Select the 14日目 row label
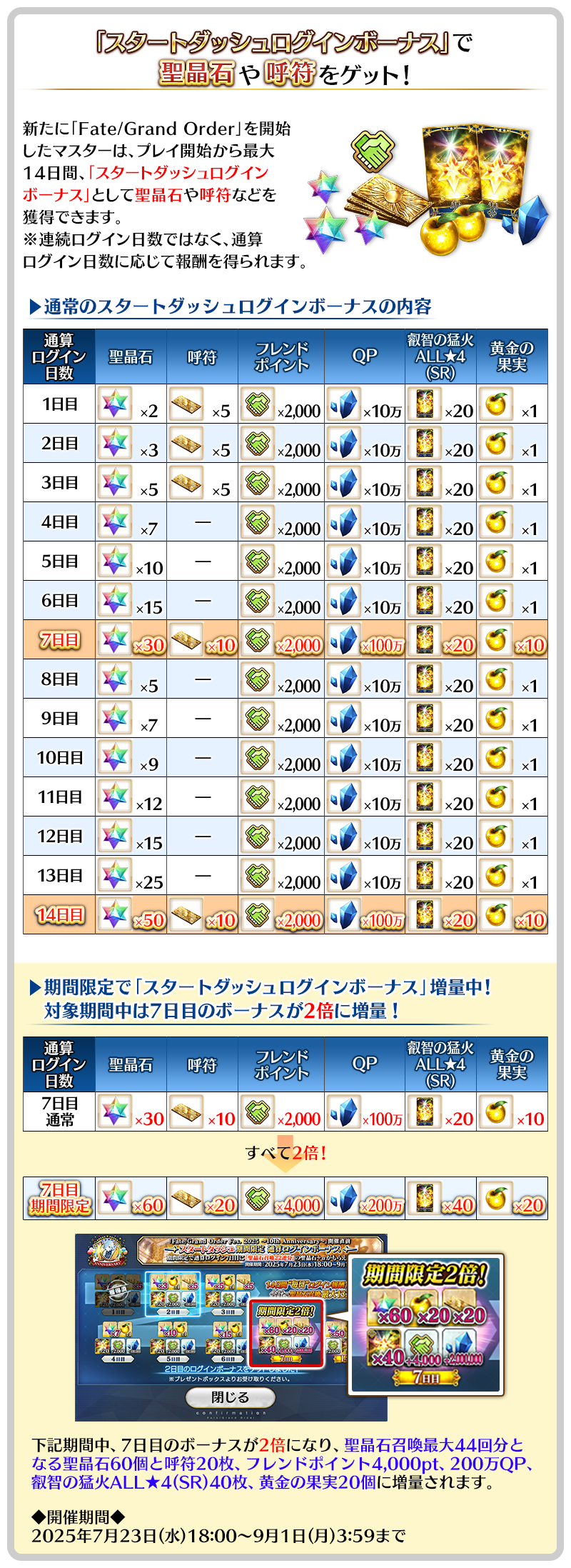 pyautogui.click(x=61, y=915)
